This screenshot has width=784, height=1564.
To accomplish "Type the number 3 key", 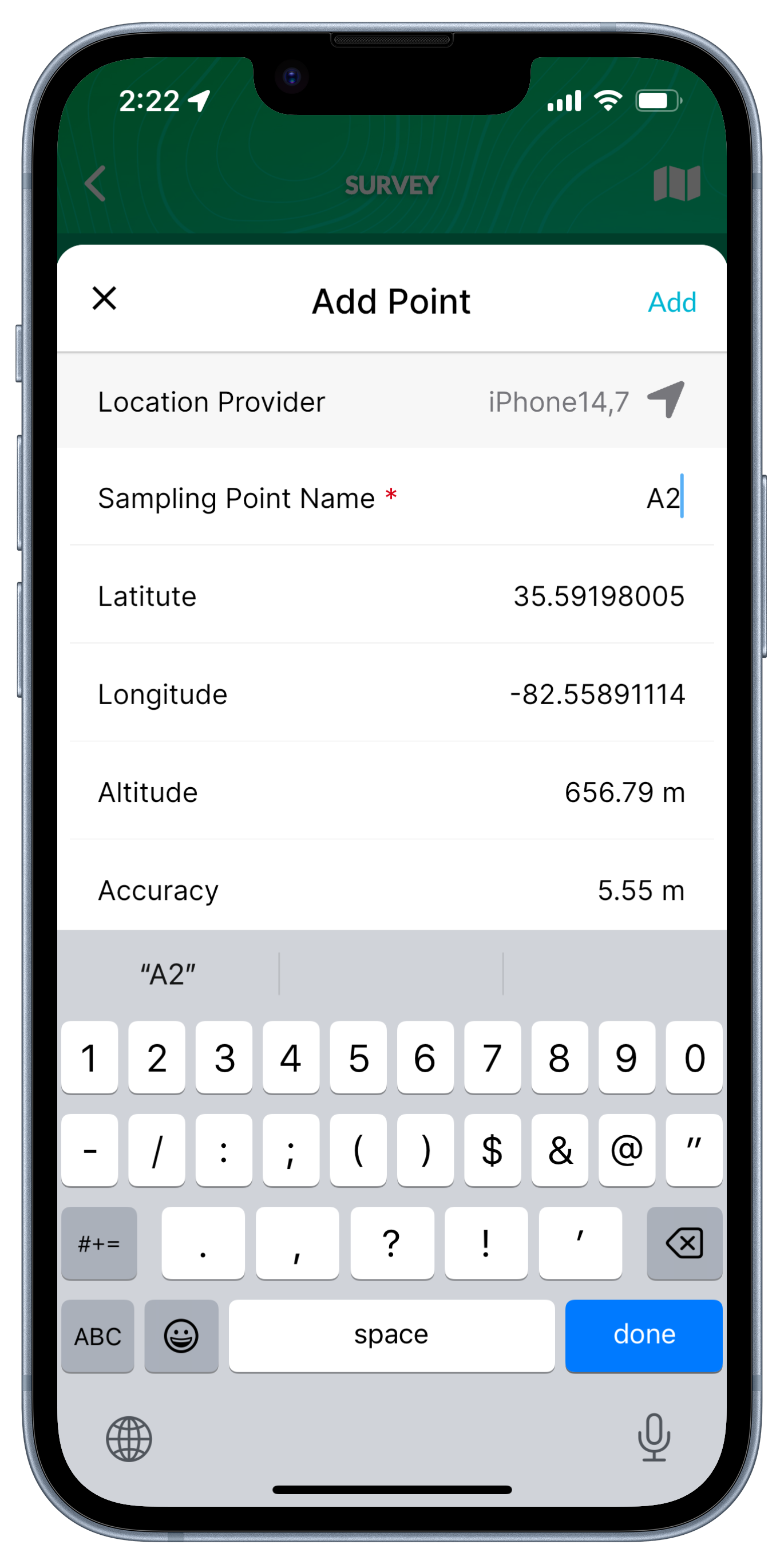I will click(224, 1057).
